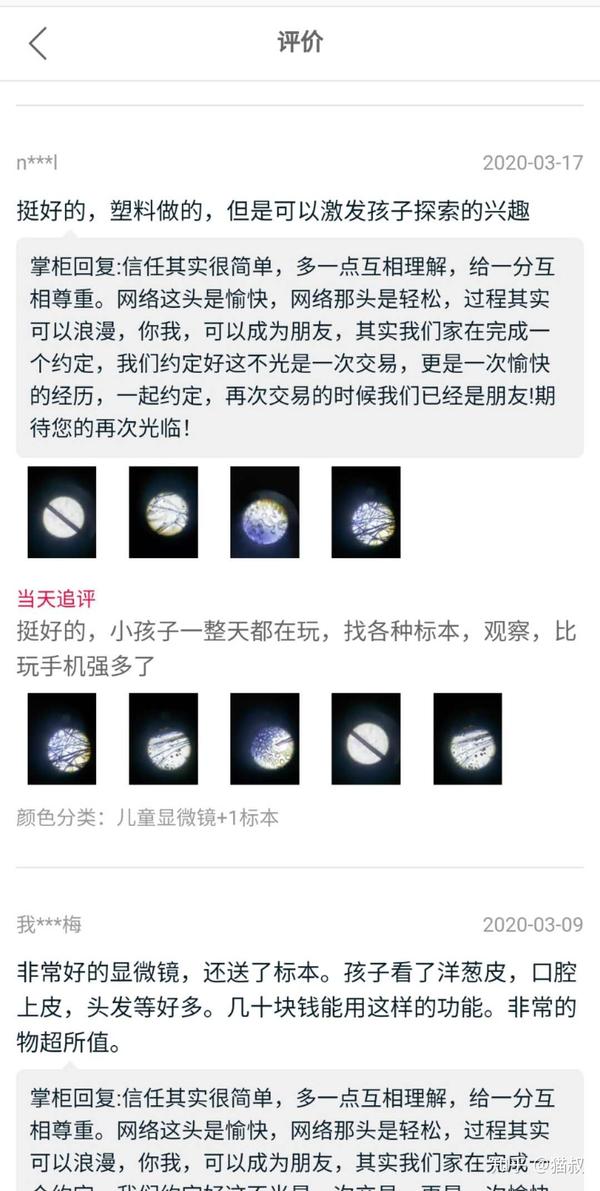600x1191 pixels.
Task: Open fourth photo in n***l's original review
Action: pos(366,512)
